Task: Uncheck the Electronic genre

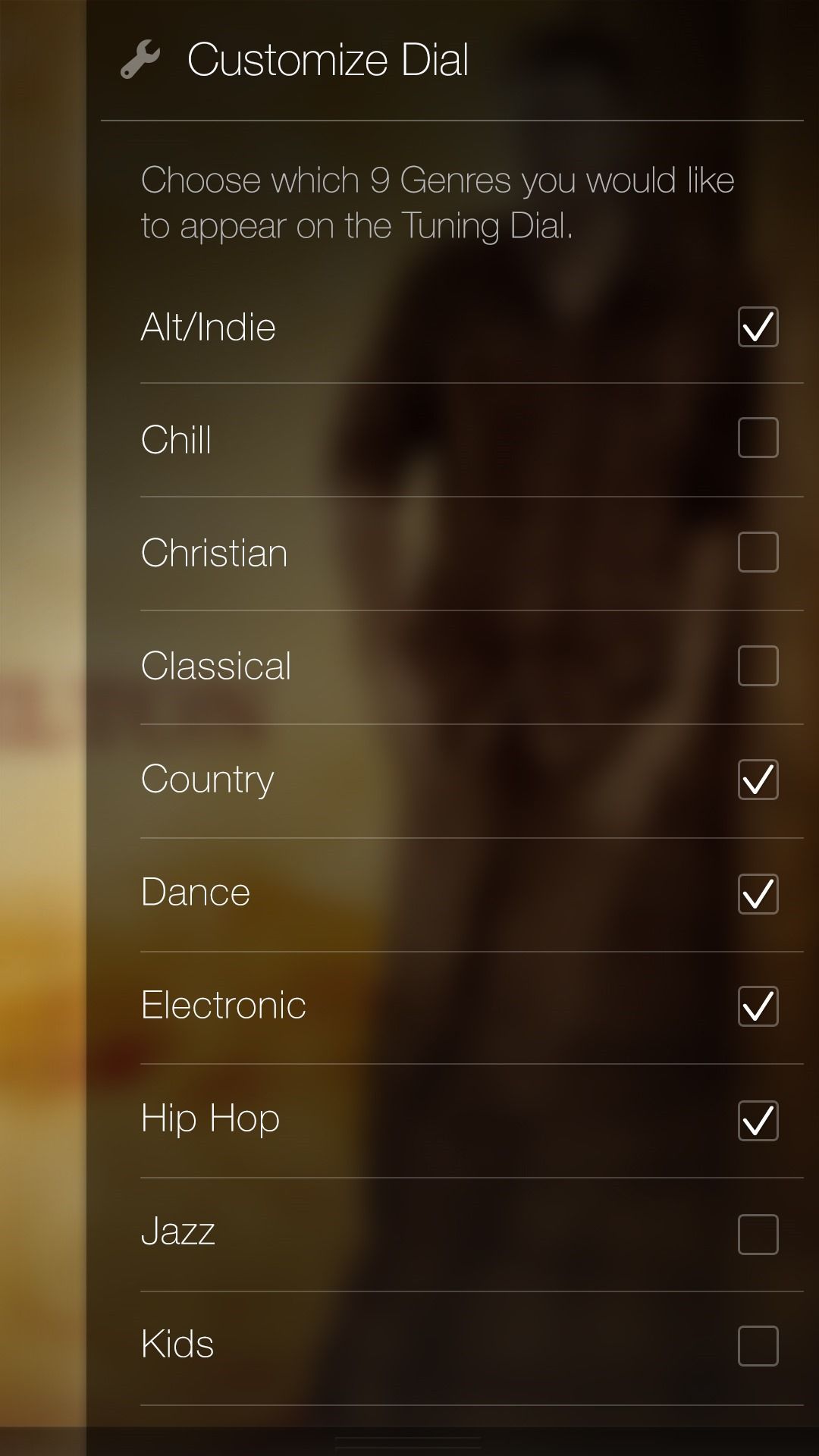Action: pos(758,1006)
